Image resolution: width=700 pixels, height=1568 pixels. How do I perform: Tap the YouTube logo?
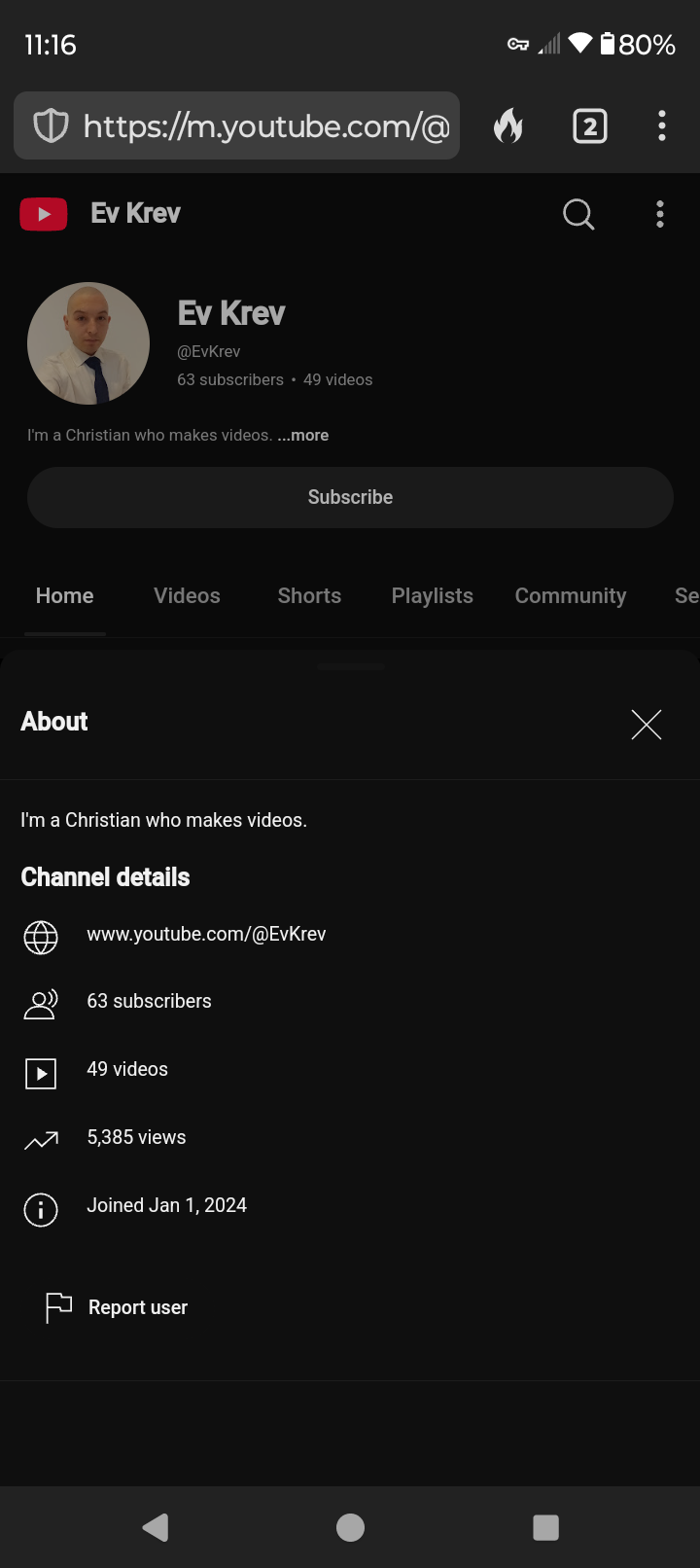(x=44, y=214)
